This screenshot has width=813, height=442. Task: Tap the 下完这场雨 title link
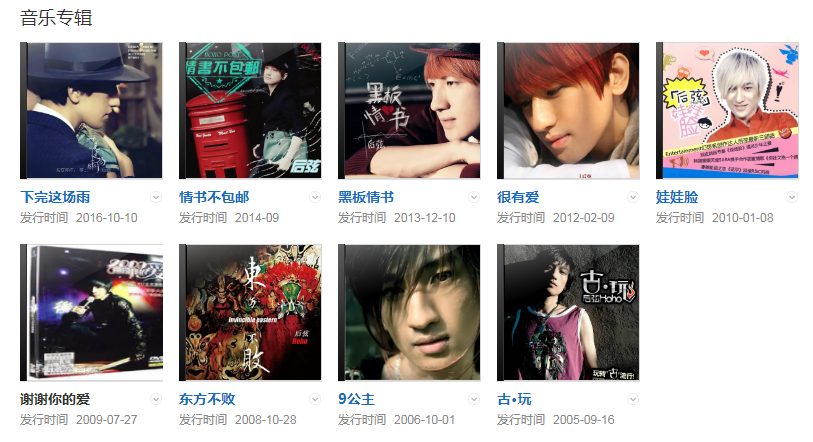(55, 197)
